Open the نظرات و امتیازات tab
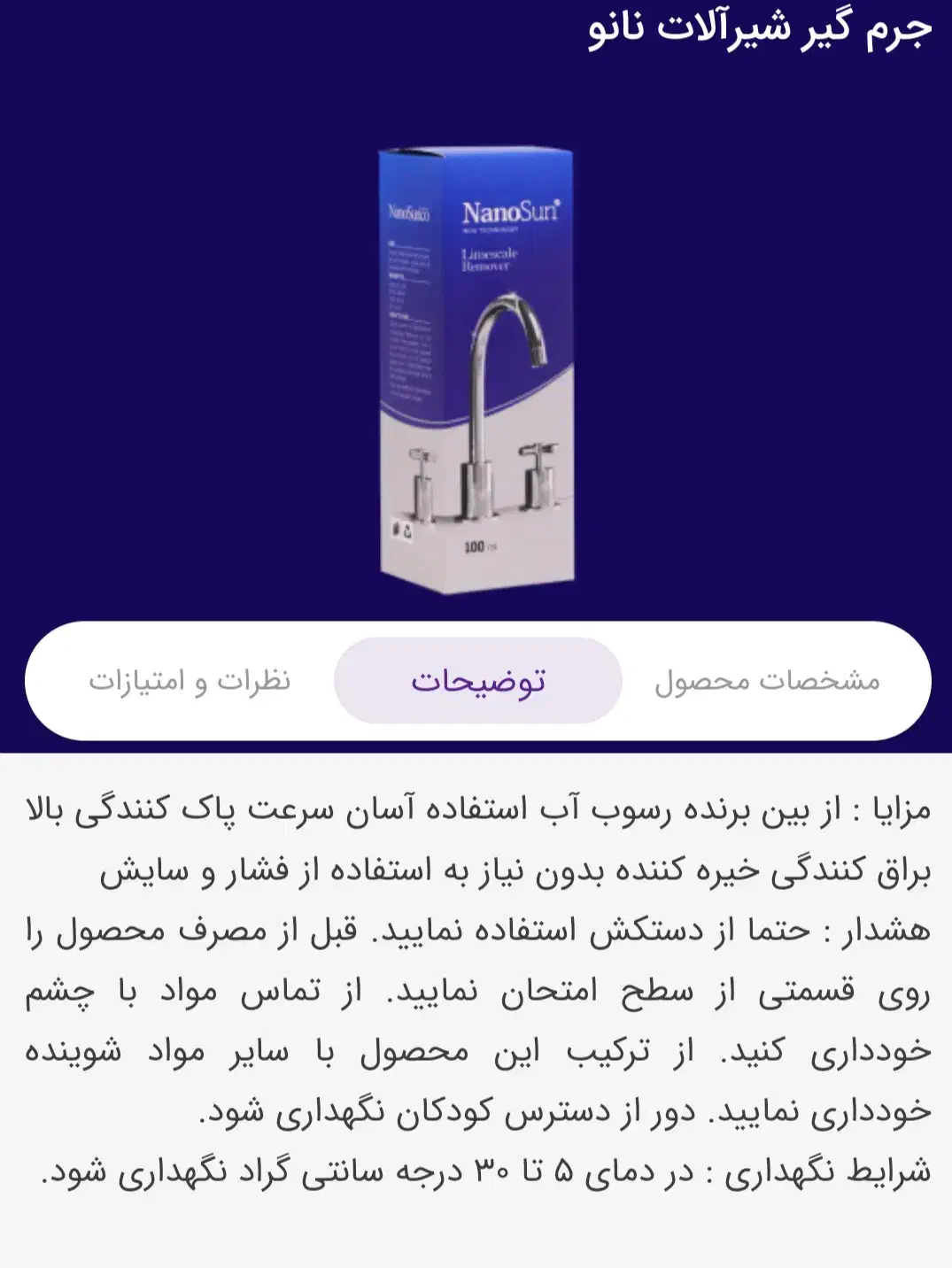Viewport: 952px width, 1268px height. [191, 680]
